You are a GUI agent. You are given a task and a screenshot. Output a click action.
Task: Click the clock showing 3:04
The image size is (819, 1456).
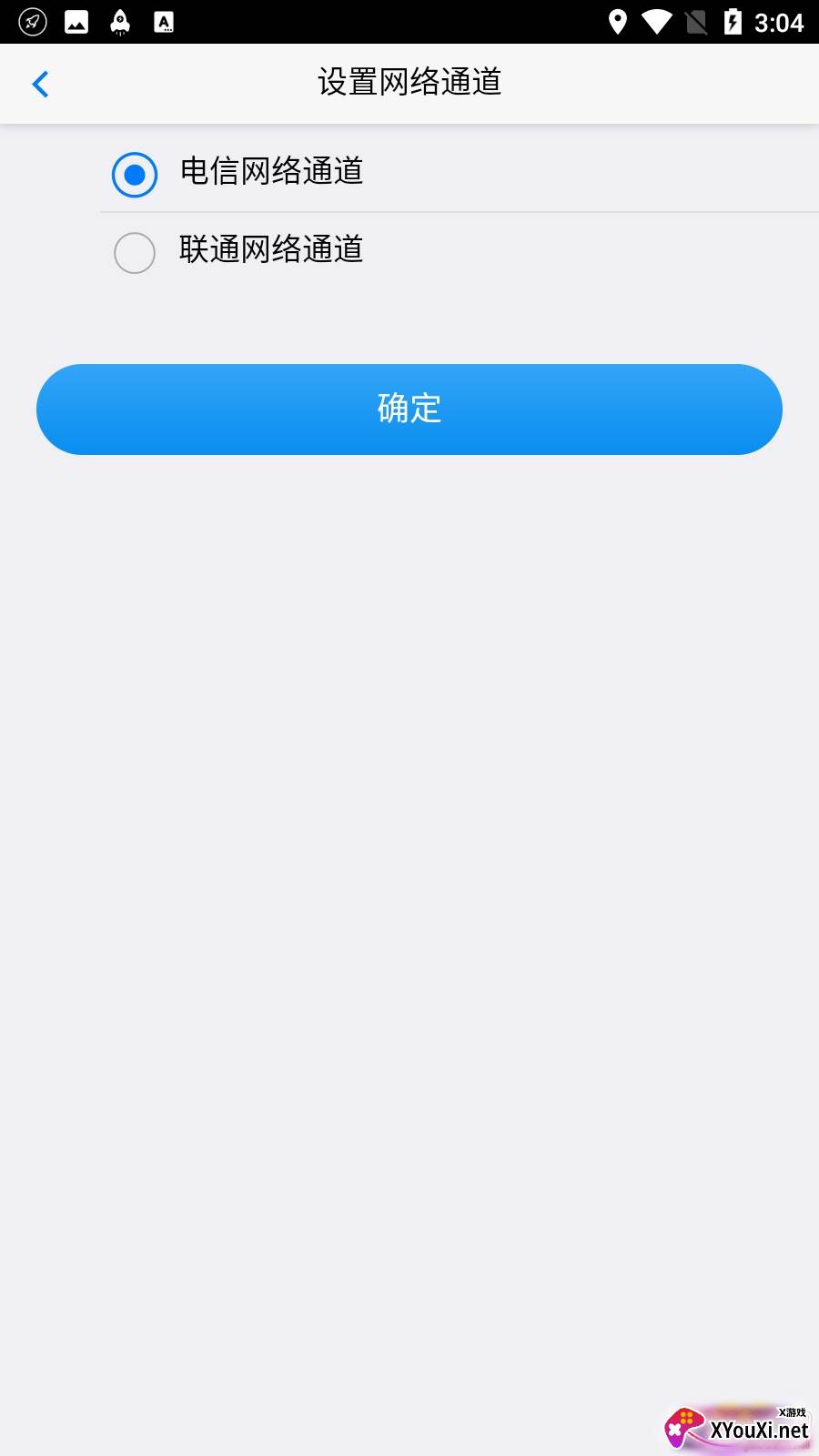click(x=781, y=21)
